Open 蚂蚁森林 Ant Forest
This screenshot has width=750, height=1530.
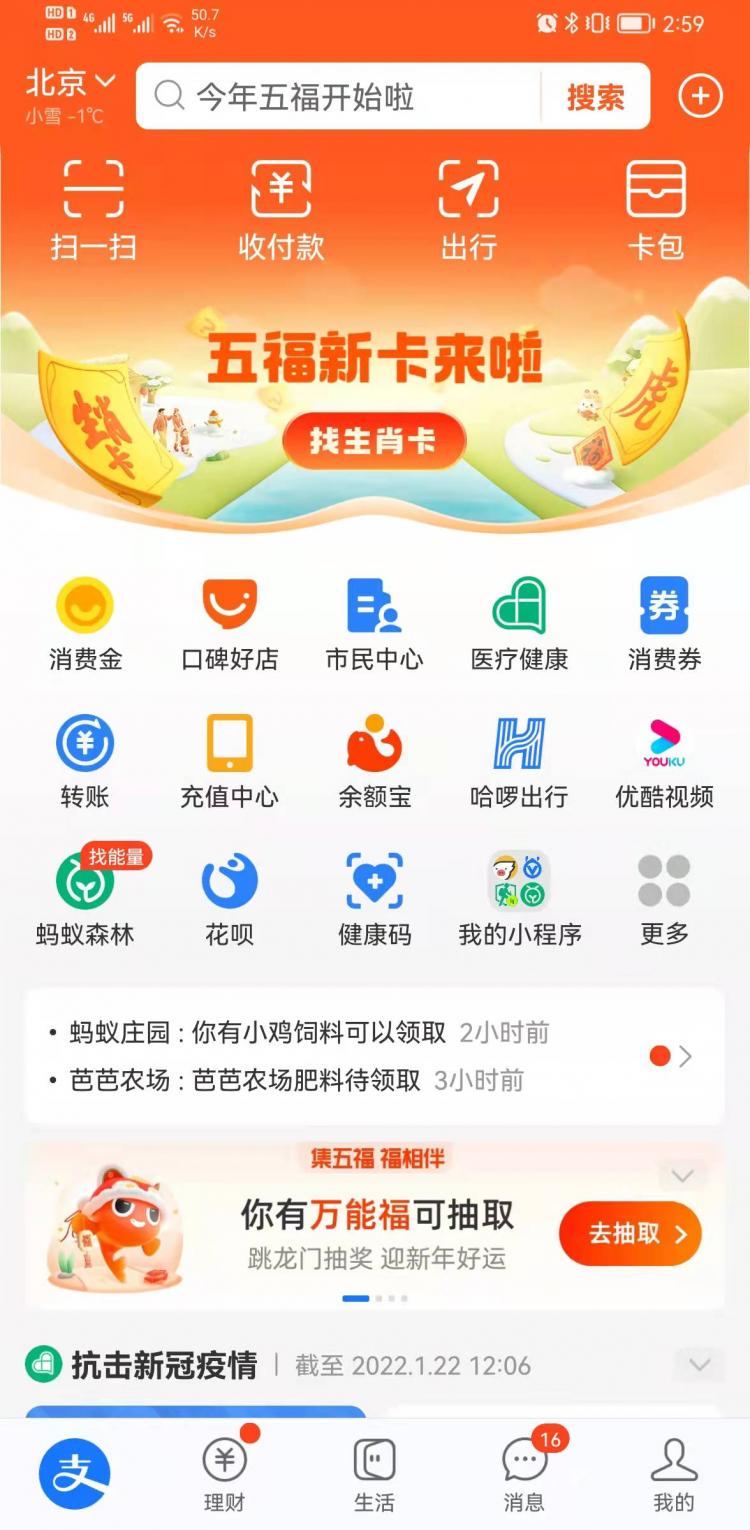(x=85, y=897)
